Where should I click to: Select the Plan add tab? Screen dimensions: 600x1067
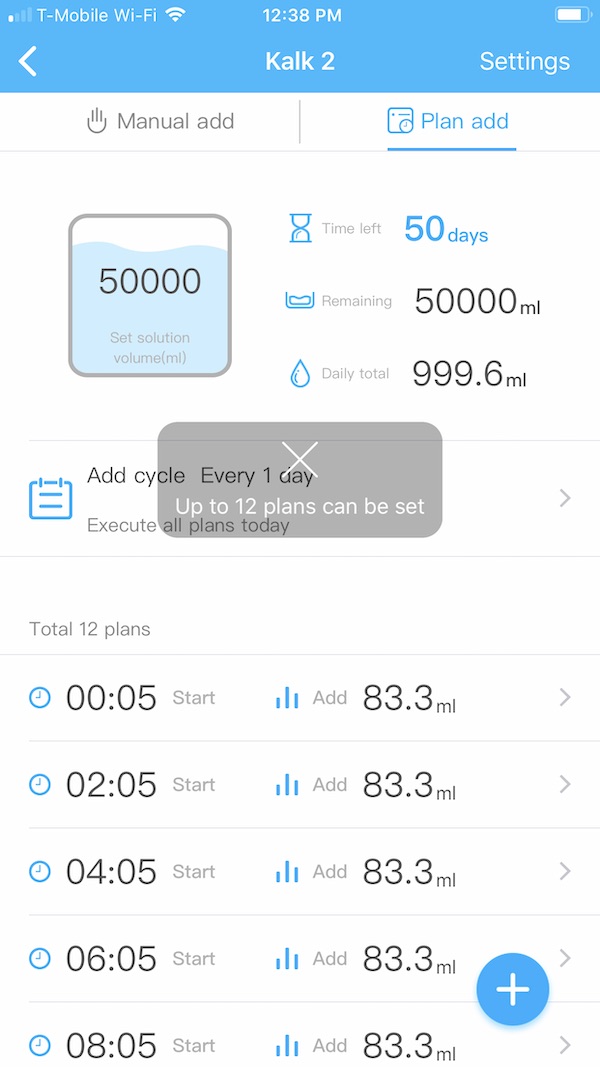click(x=448, y=121)
